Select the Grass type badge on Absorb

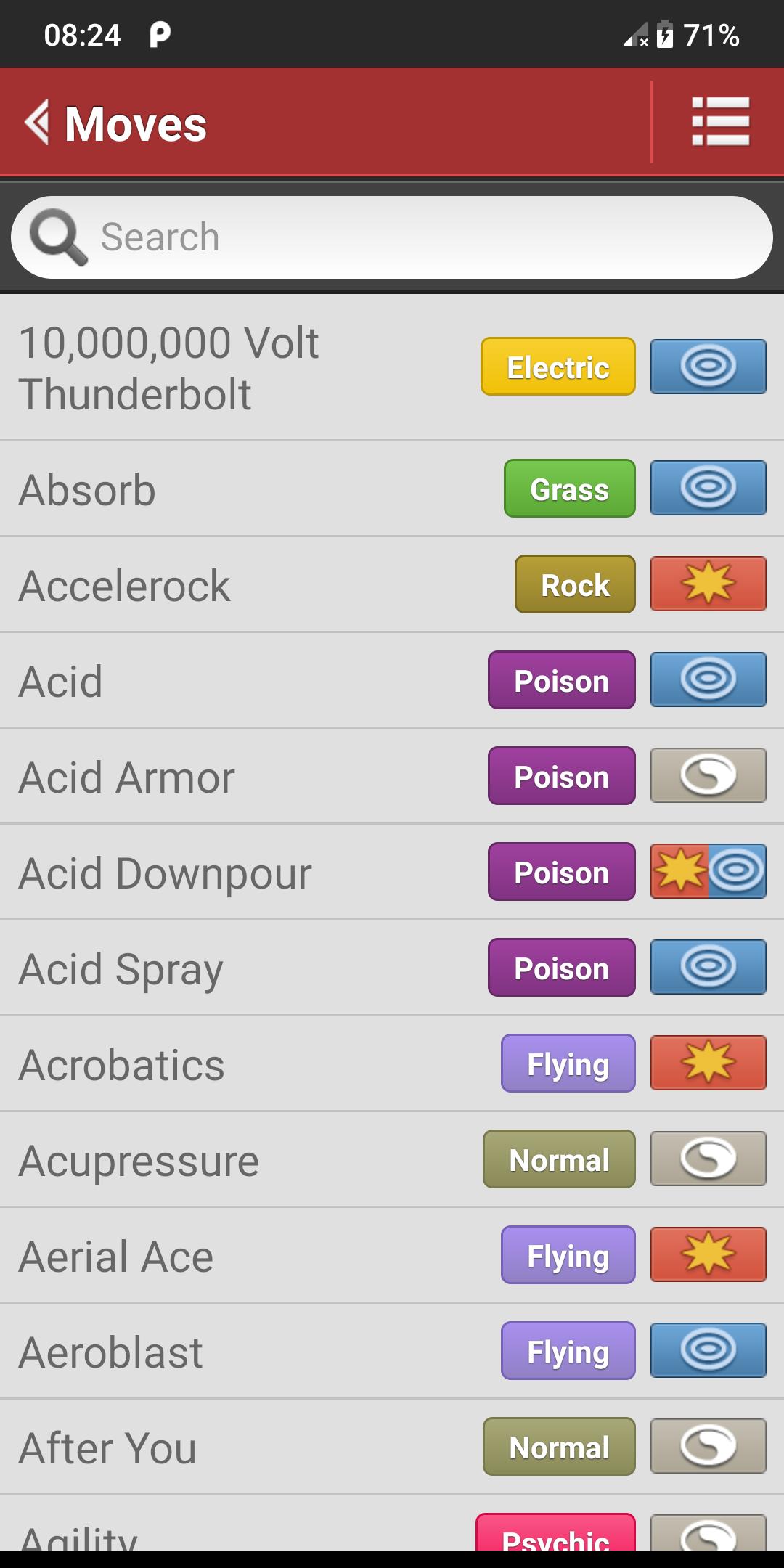(x=569, y=489)
